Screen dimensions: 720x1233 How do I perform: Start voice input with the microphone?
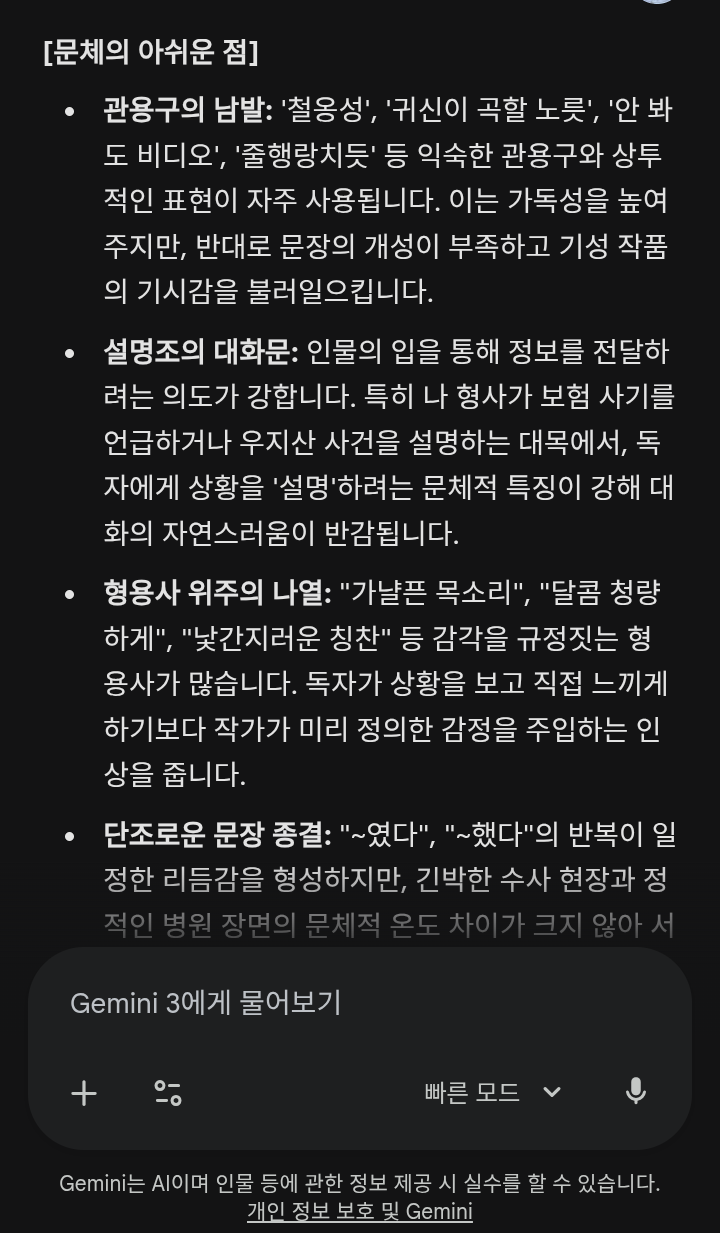[636, 1092]
